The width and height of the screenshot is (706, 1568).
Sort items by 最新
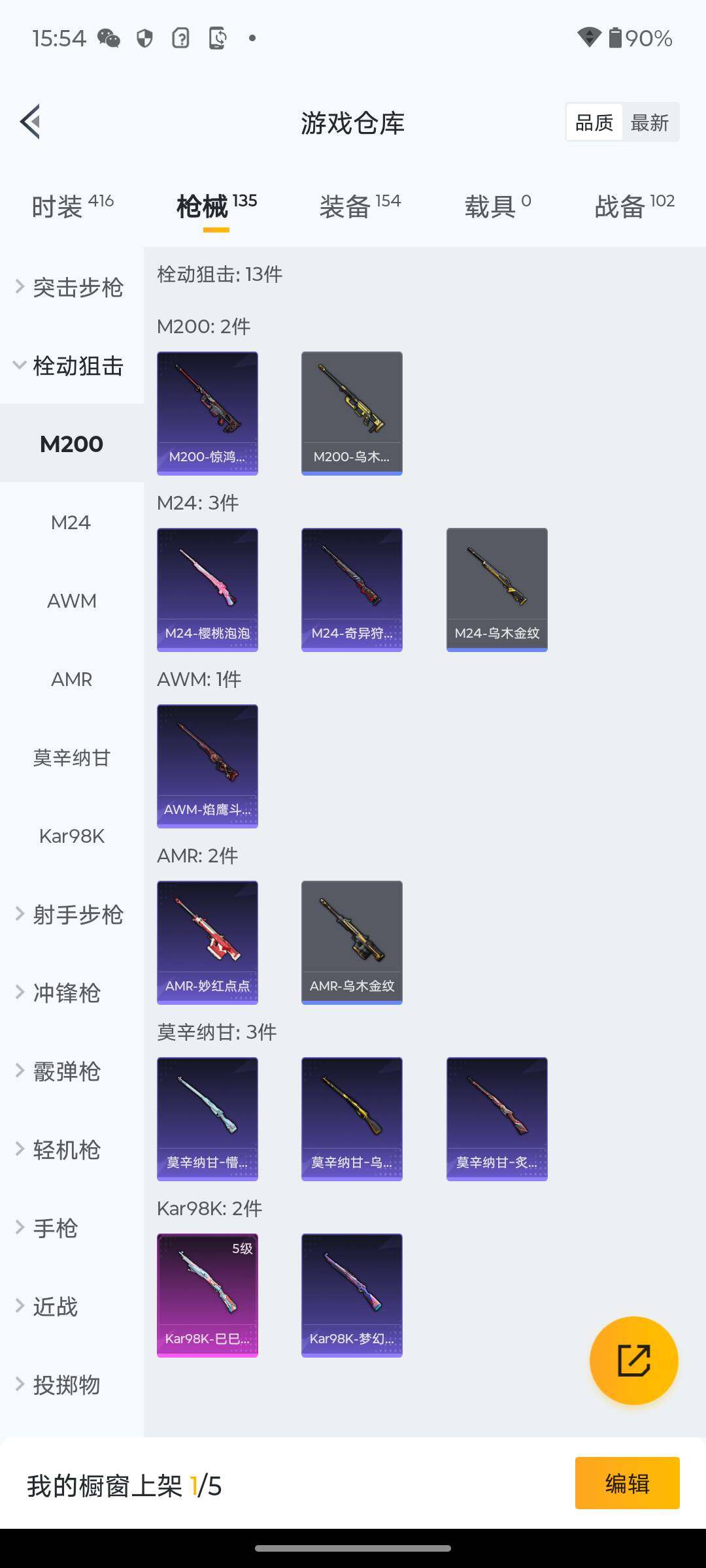tap(649, 122)
